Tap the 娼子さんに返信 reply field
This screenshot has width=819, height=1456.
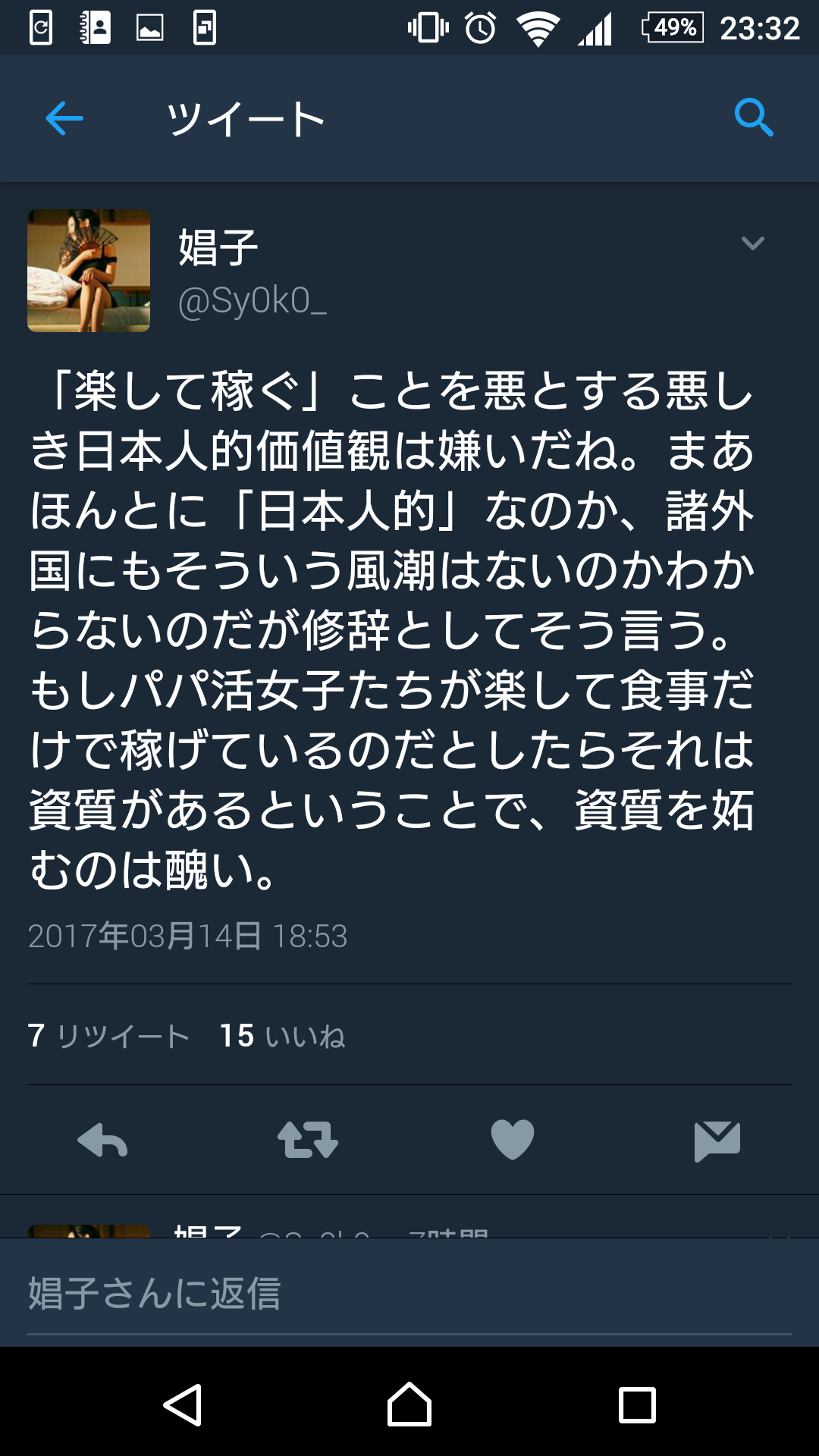409,1294
